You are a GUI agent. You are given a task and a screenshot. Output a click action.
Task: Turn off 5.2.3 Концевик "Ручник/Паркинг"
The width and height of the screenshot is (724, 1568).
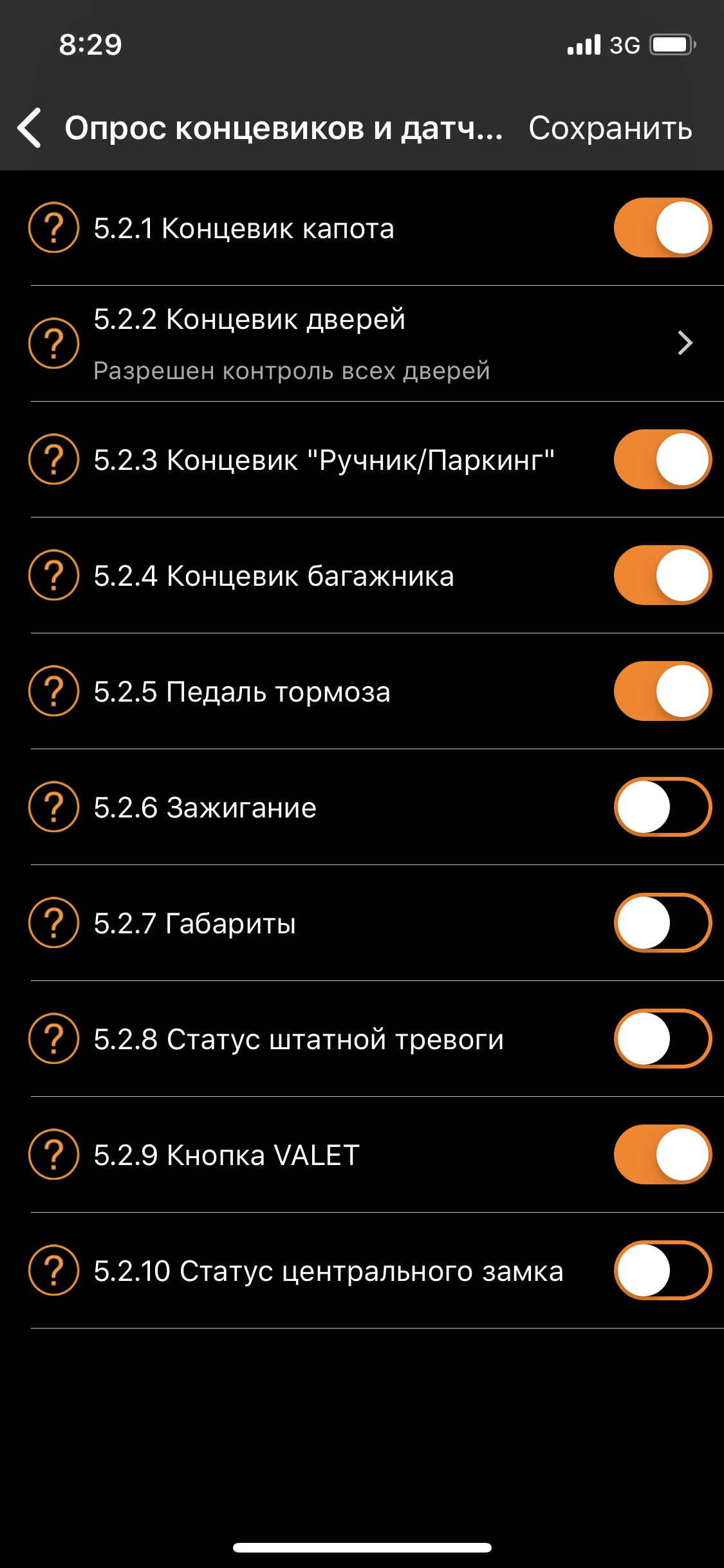coord(662,460)
